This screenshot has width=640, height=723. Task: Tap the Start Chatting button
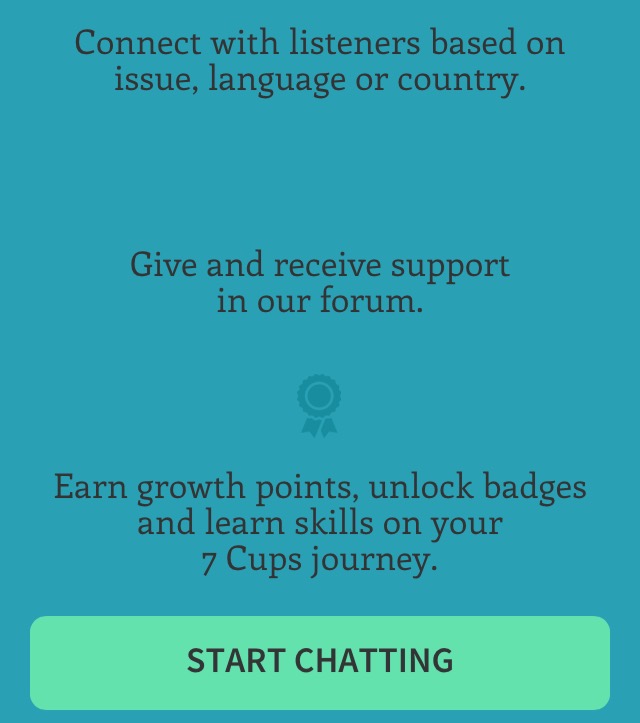(320, 662)
